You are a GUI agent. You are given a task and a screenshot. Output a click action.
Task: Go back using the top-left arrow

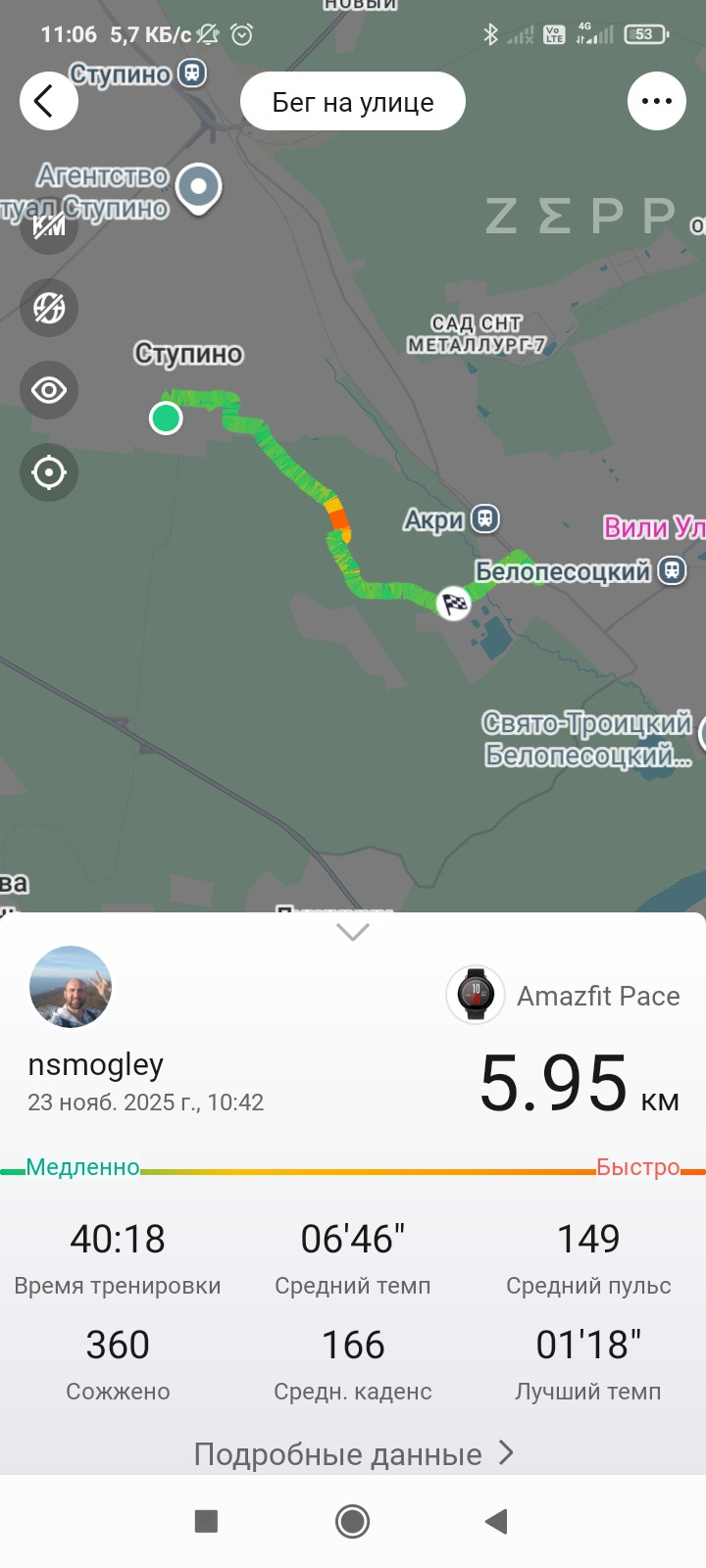[x=48, y=101]
